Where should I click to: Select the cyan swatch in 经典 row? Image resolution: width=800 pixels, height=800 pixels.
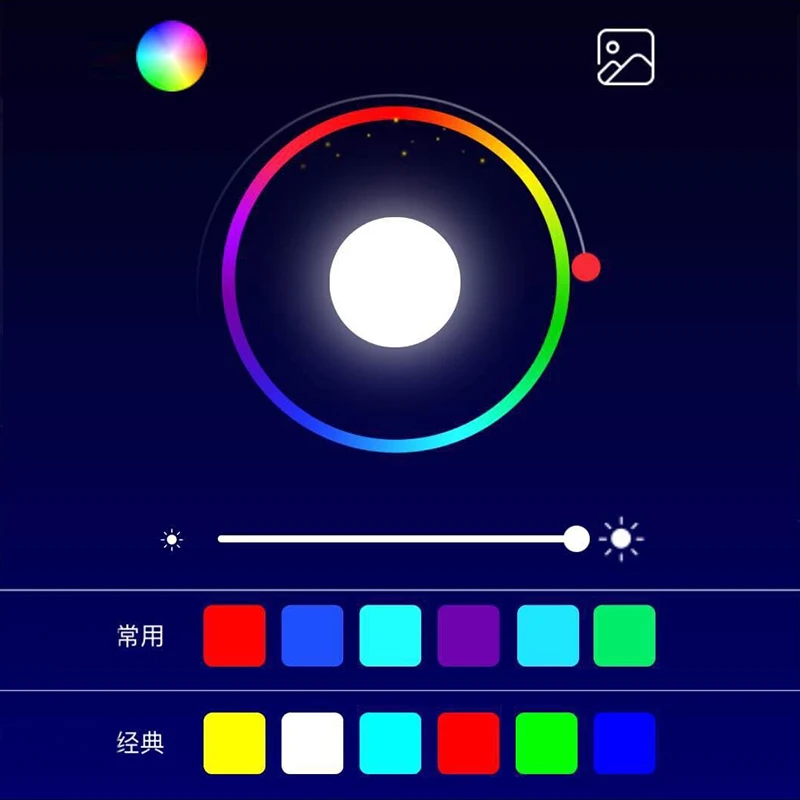tap(390, 743)
